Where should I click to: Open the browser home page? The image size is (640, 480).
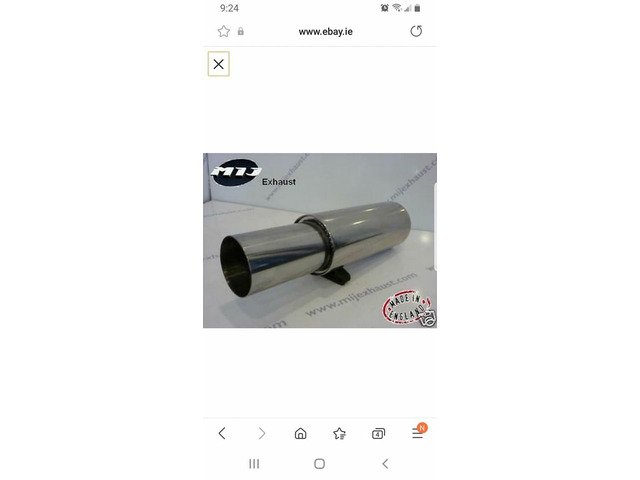tap(300, 433)
